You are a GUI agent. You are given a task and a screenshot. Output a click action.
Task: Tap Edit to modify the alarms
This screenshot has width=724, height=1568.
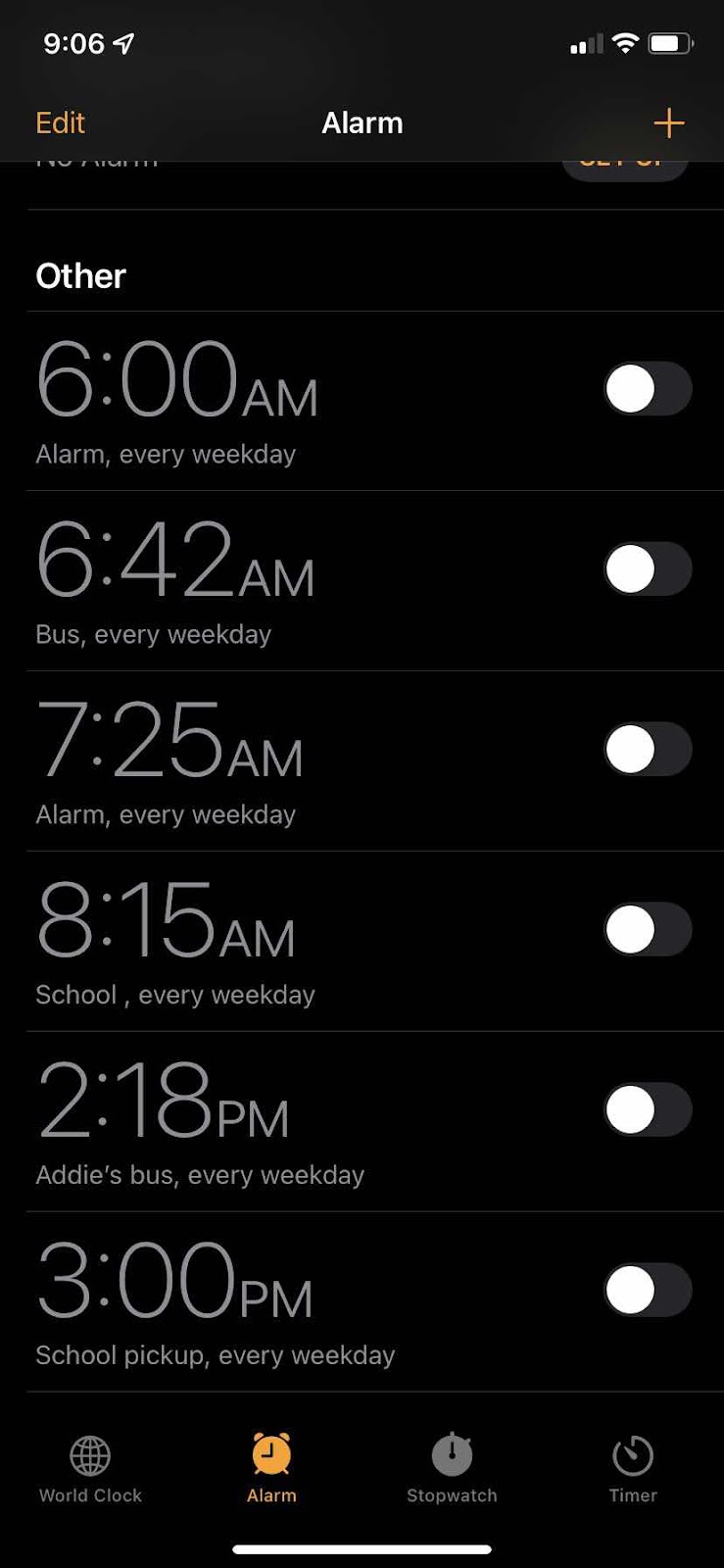(60, 122)
